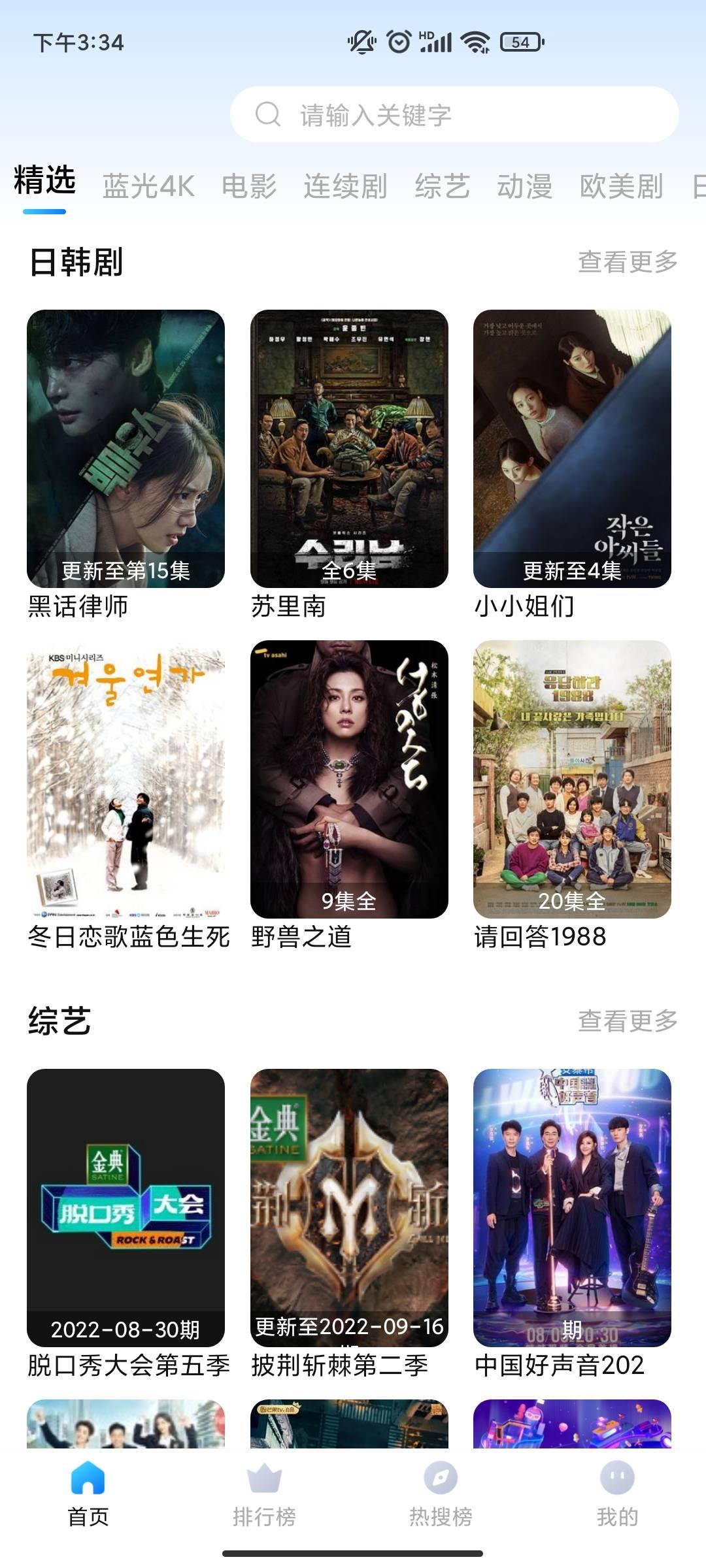The height and width of the screenshot is (1568, 706).
Task: Tap the keyword search input field
Action: tap(458, 116)
